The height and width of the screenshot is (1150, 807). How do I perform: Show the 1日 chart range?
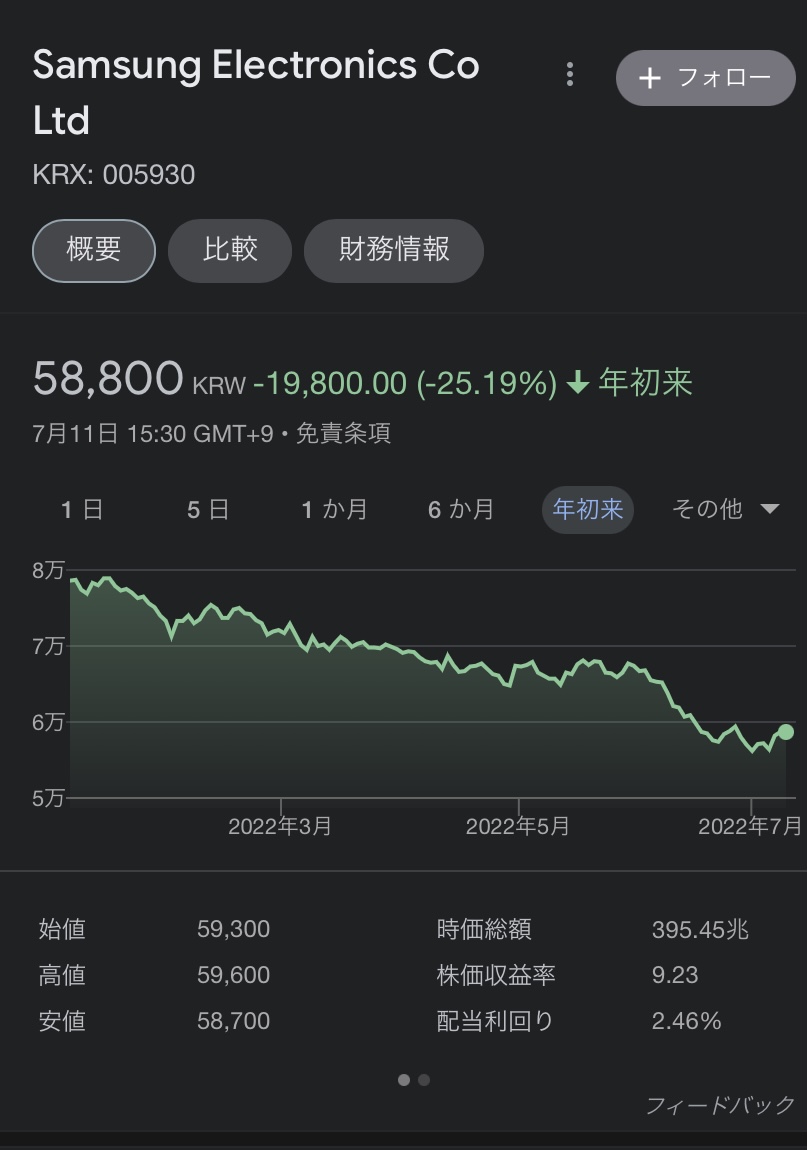point(82,510)
